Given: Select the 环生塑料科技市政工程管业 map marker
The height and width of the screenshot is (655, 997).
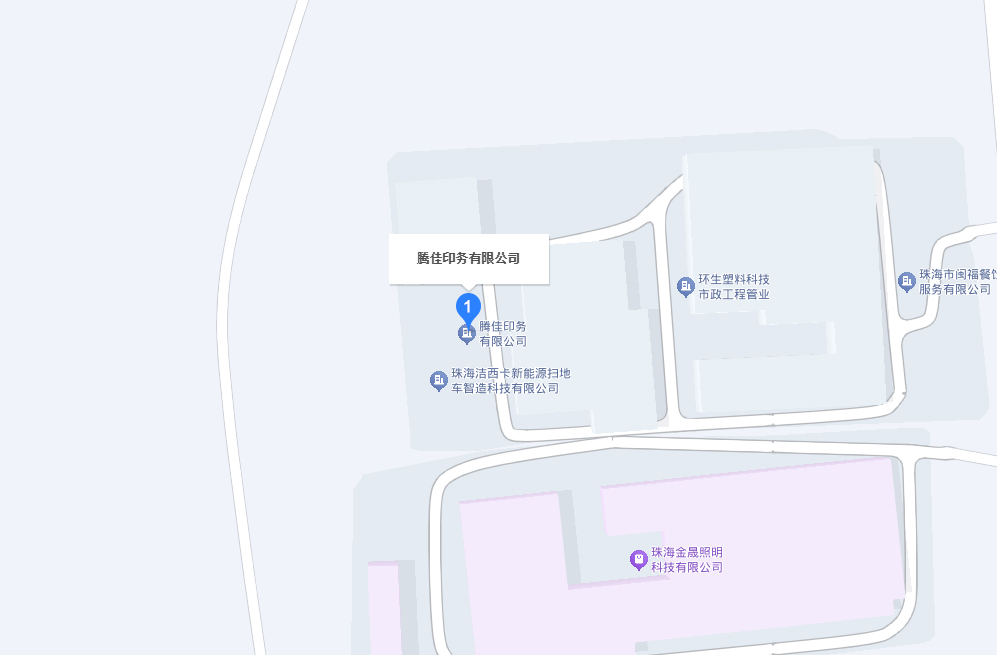Looking at the screenshot, I should point(686,287).
